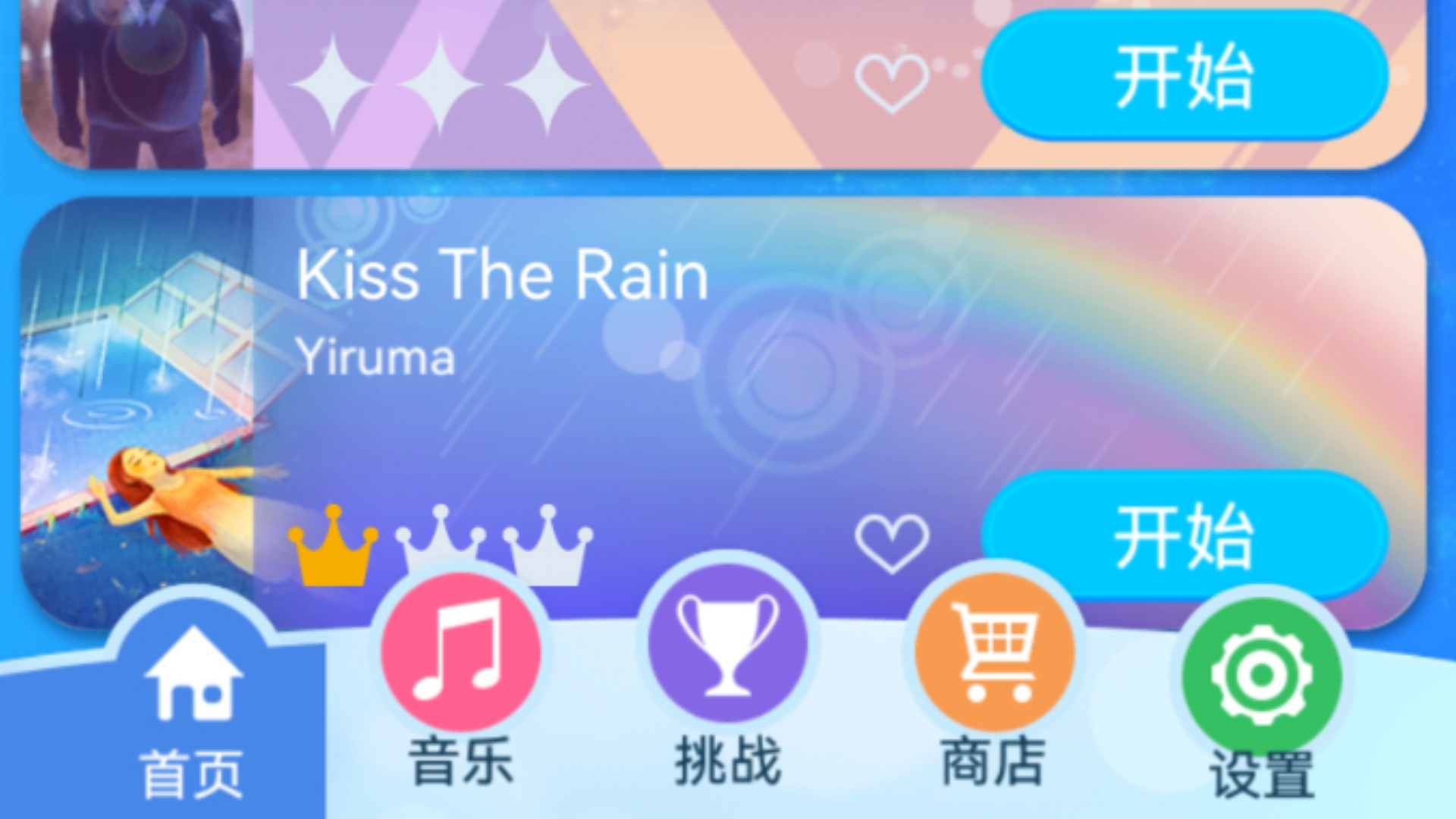The height and width of the screenshot is (819, 1456).
Task: Open the 商店 shop tab
Action: (993, 675)
